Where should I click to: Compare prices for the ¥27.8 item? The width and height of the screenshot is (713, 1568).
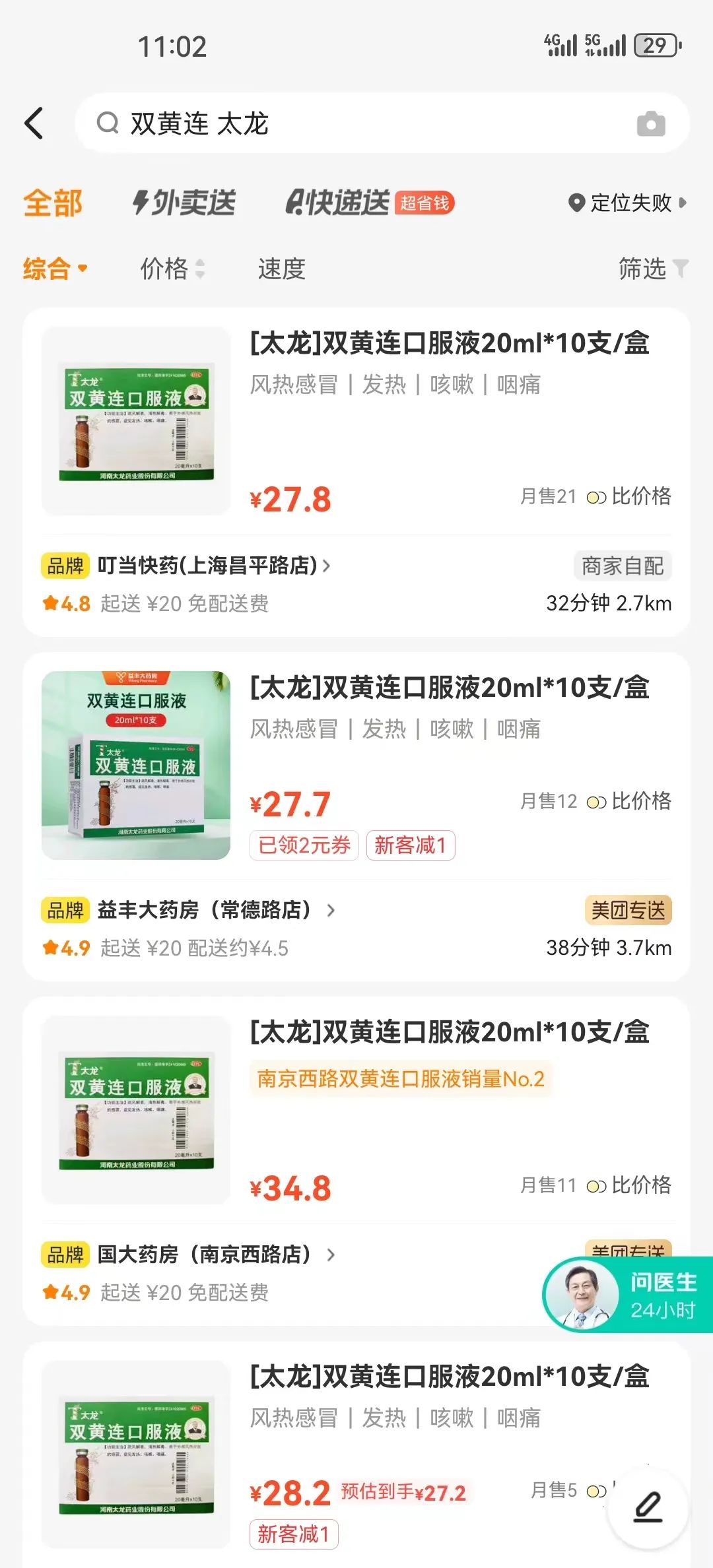point(629,496)
